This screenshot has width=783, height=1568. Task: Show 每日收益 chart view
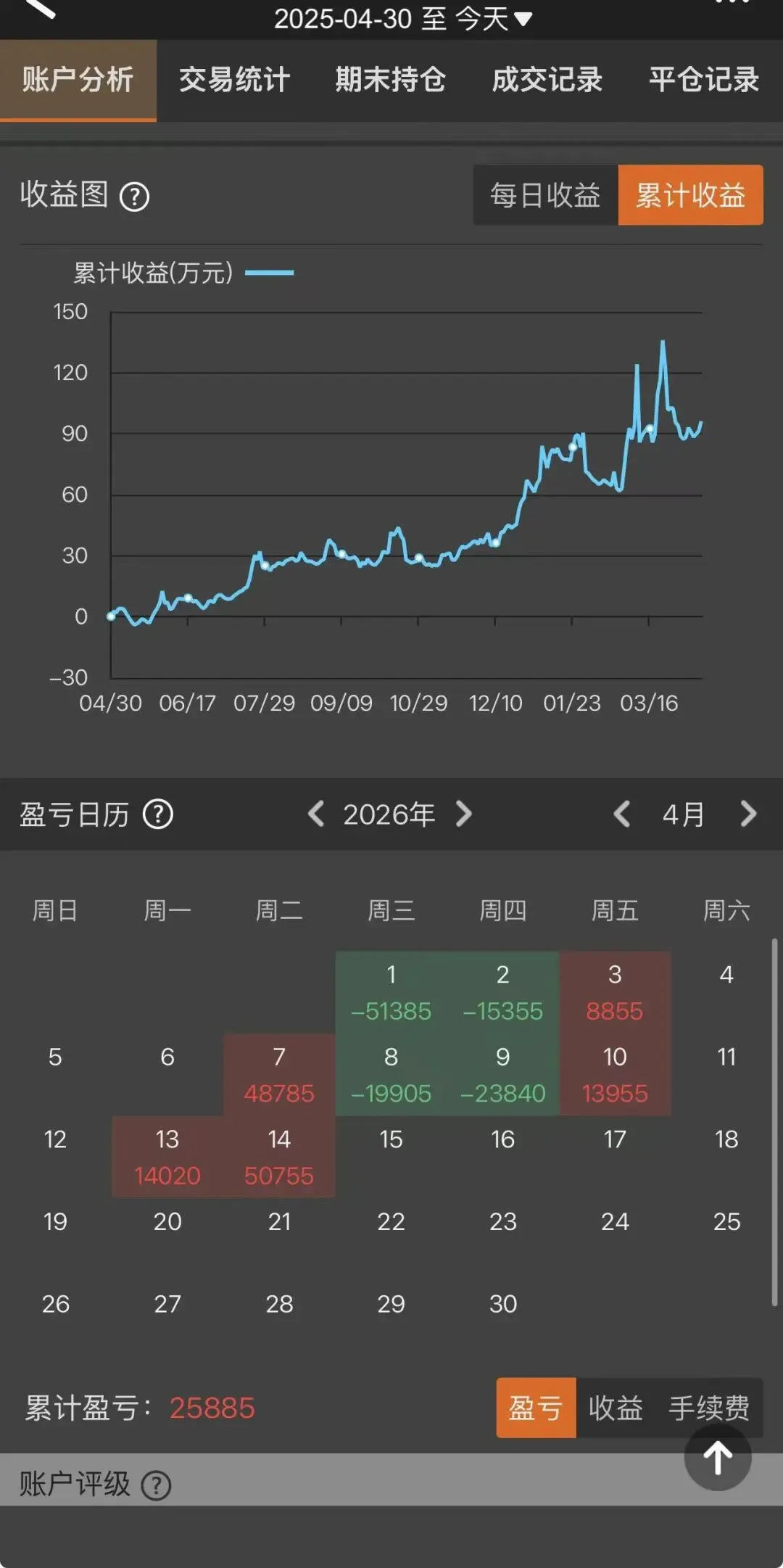(x=545, y=195)
